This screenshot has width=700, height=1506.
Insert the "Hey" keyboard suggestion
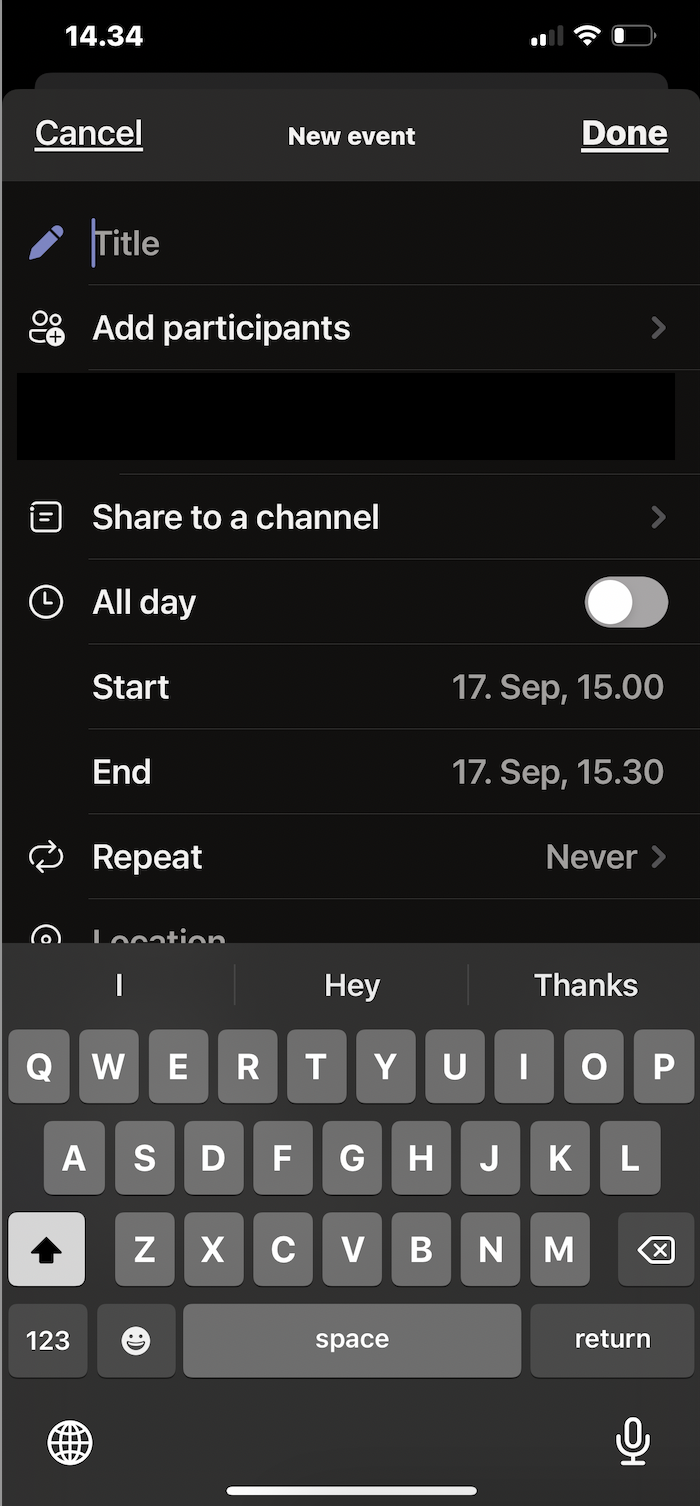(352, 985)
